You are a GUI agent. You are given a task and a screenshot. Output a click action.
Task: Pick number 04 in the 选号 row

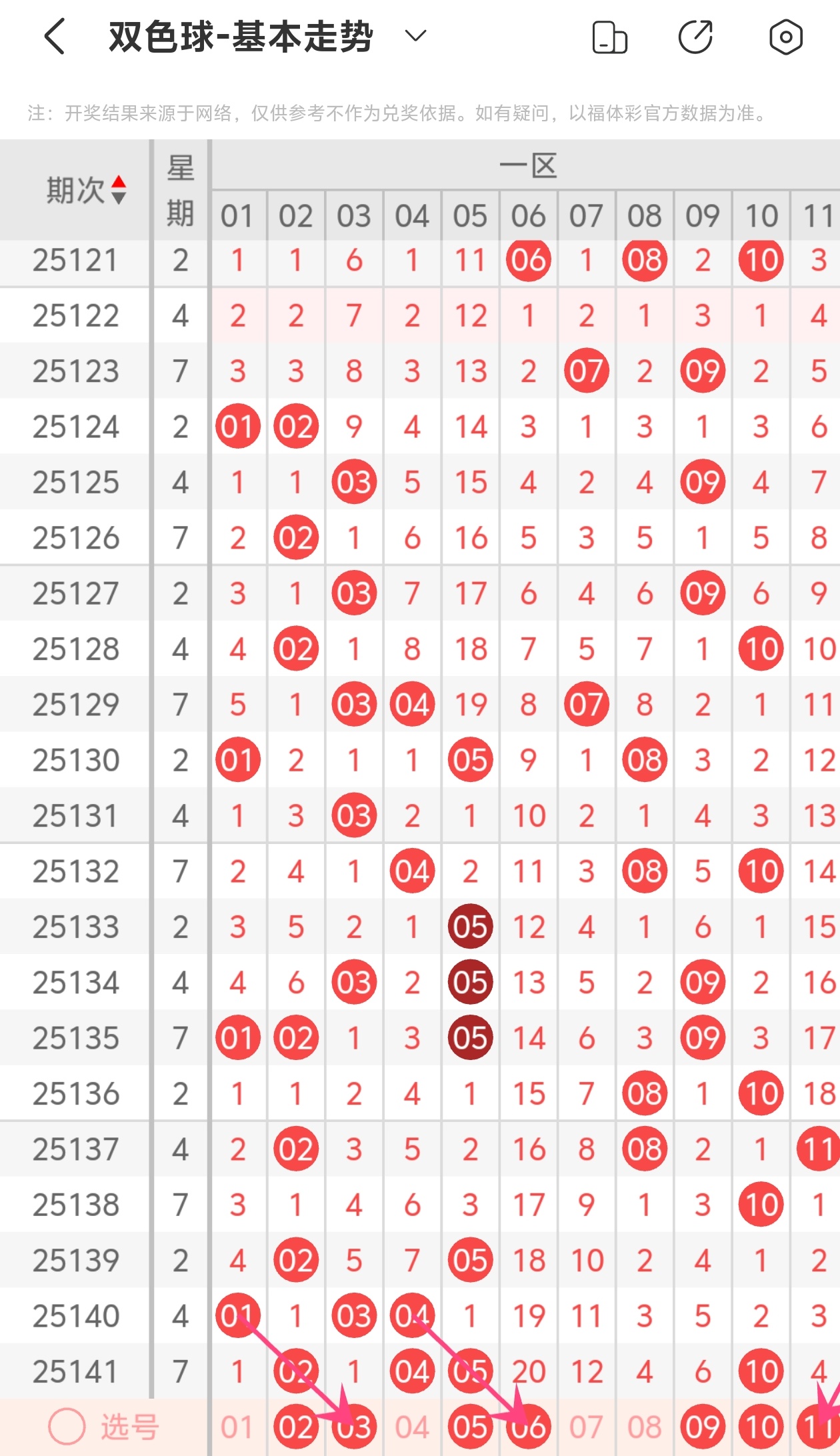click(x=412, y=1427)
